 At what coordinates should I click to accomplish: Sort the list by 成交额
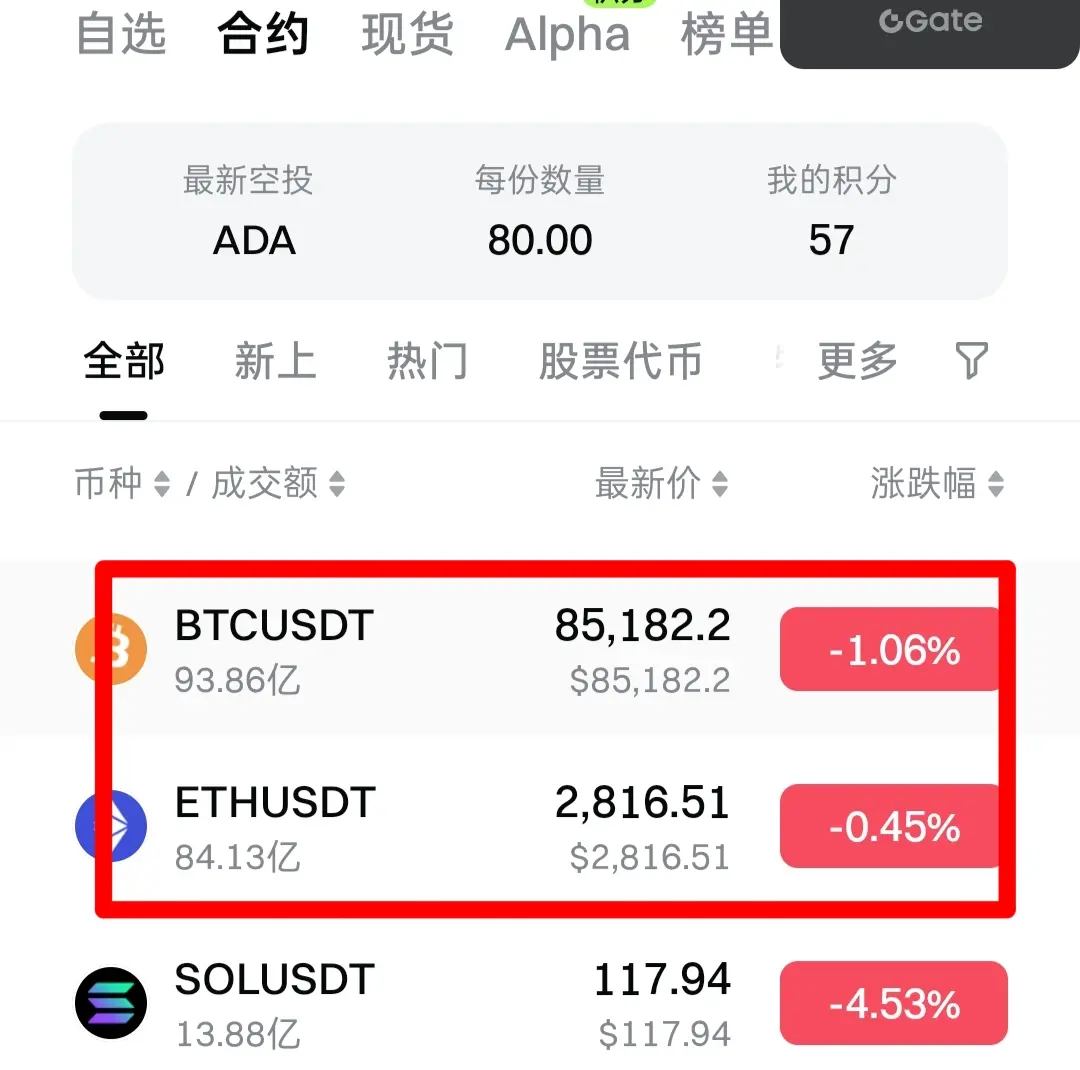coord(278,485)
